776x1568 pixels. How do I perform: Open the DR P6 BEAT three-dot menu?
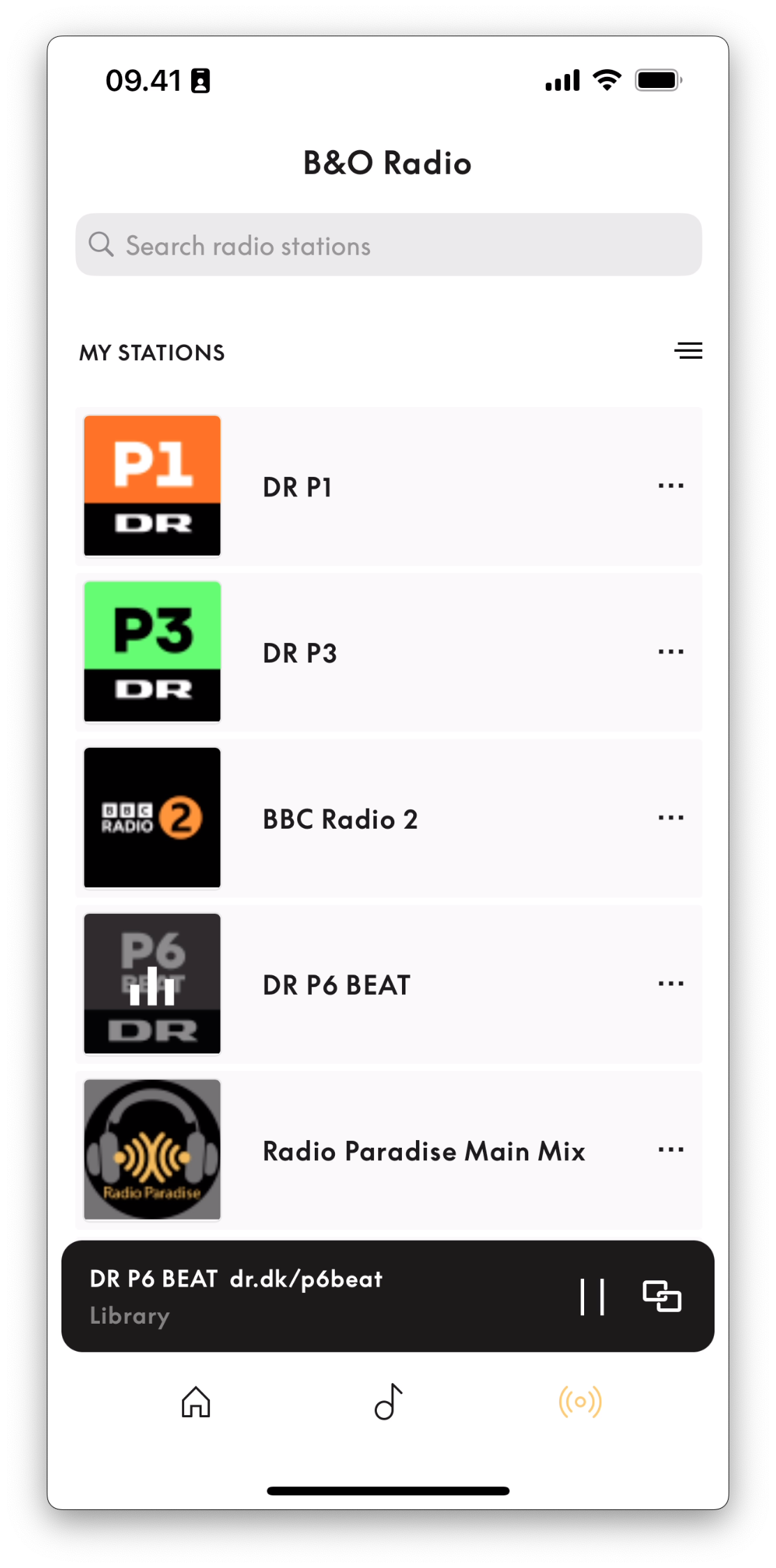tap(671, 984)
